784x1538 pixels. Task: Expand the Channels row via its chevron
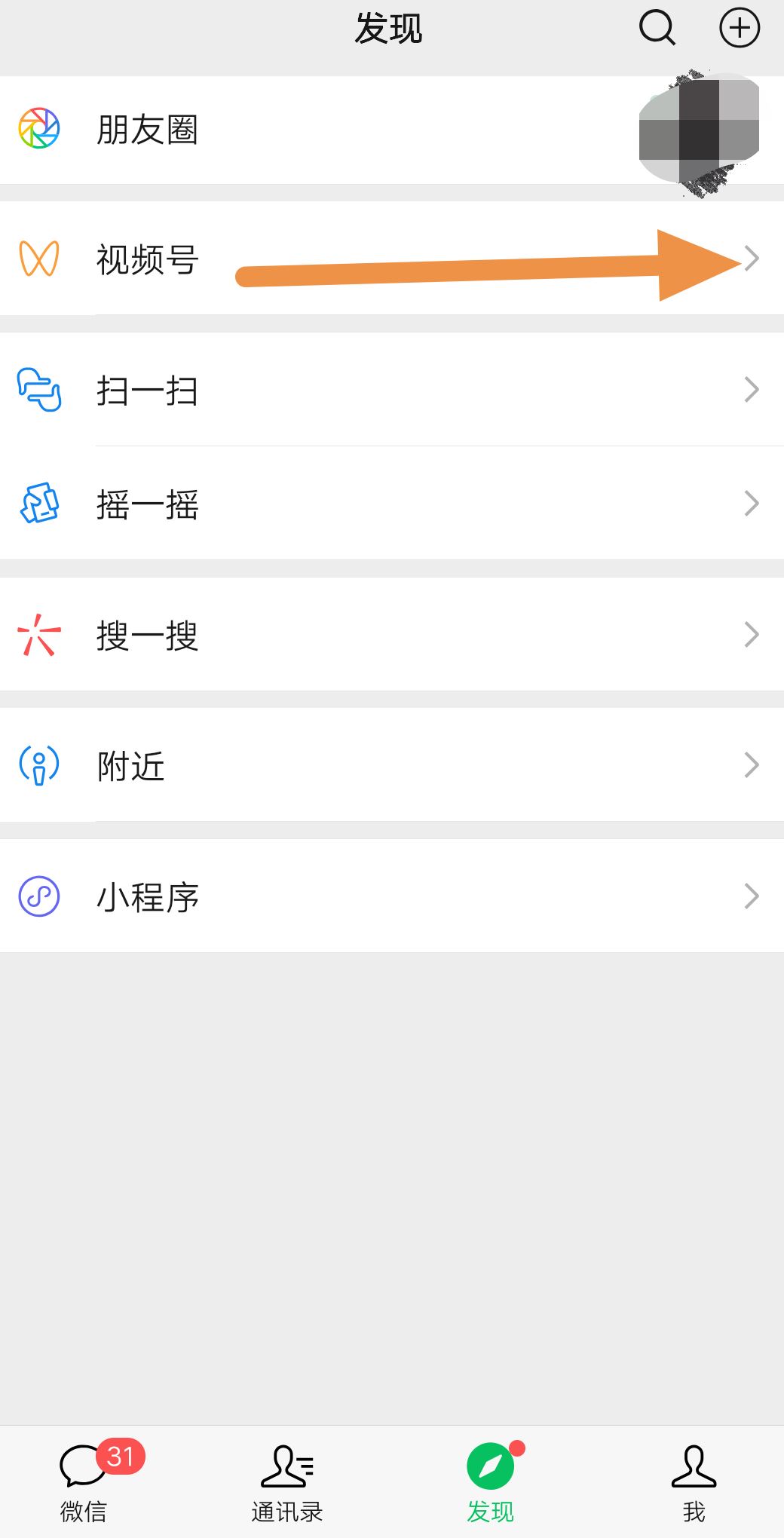(752, 260)
